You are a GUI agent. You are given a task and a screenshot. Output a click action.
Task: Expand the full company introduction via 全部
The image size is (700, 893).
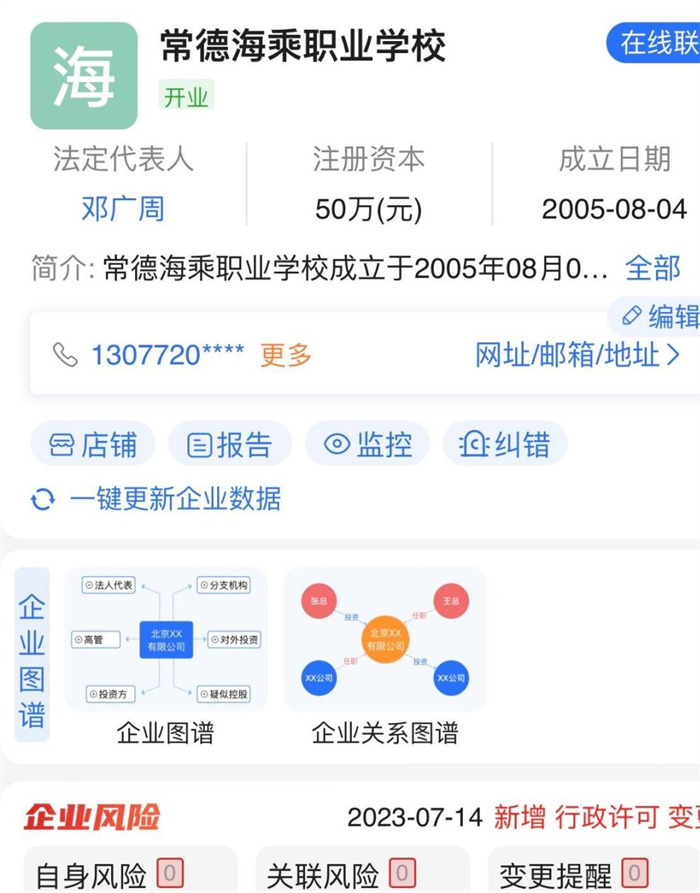[652, 268]
